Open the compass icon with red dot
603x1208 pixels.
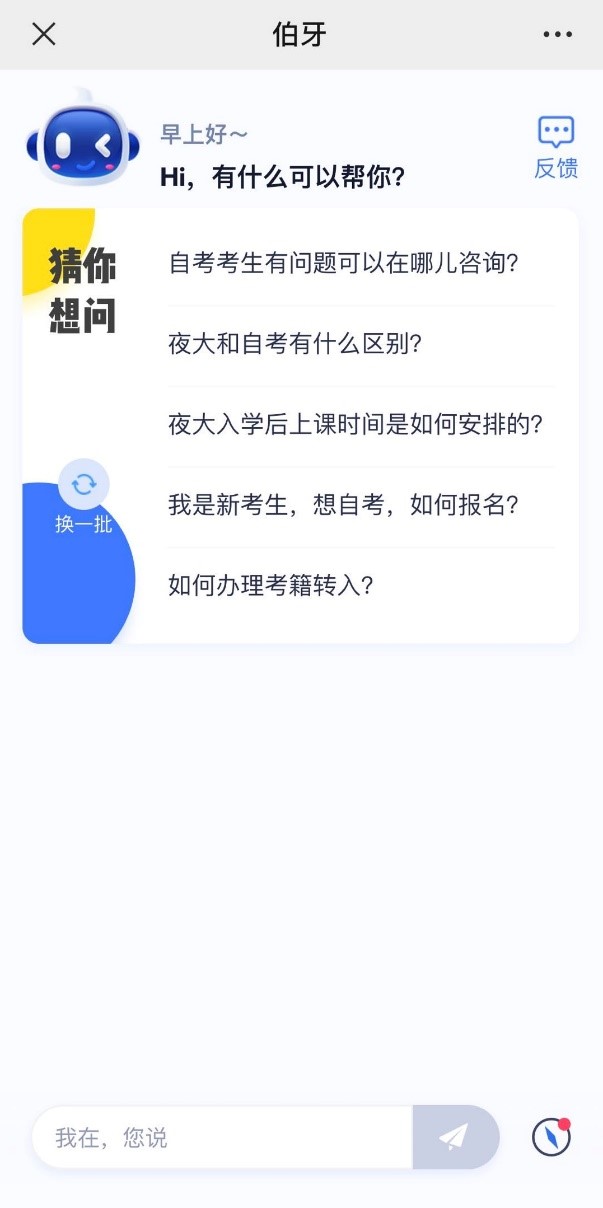(551, 1137)
